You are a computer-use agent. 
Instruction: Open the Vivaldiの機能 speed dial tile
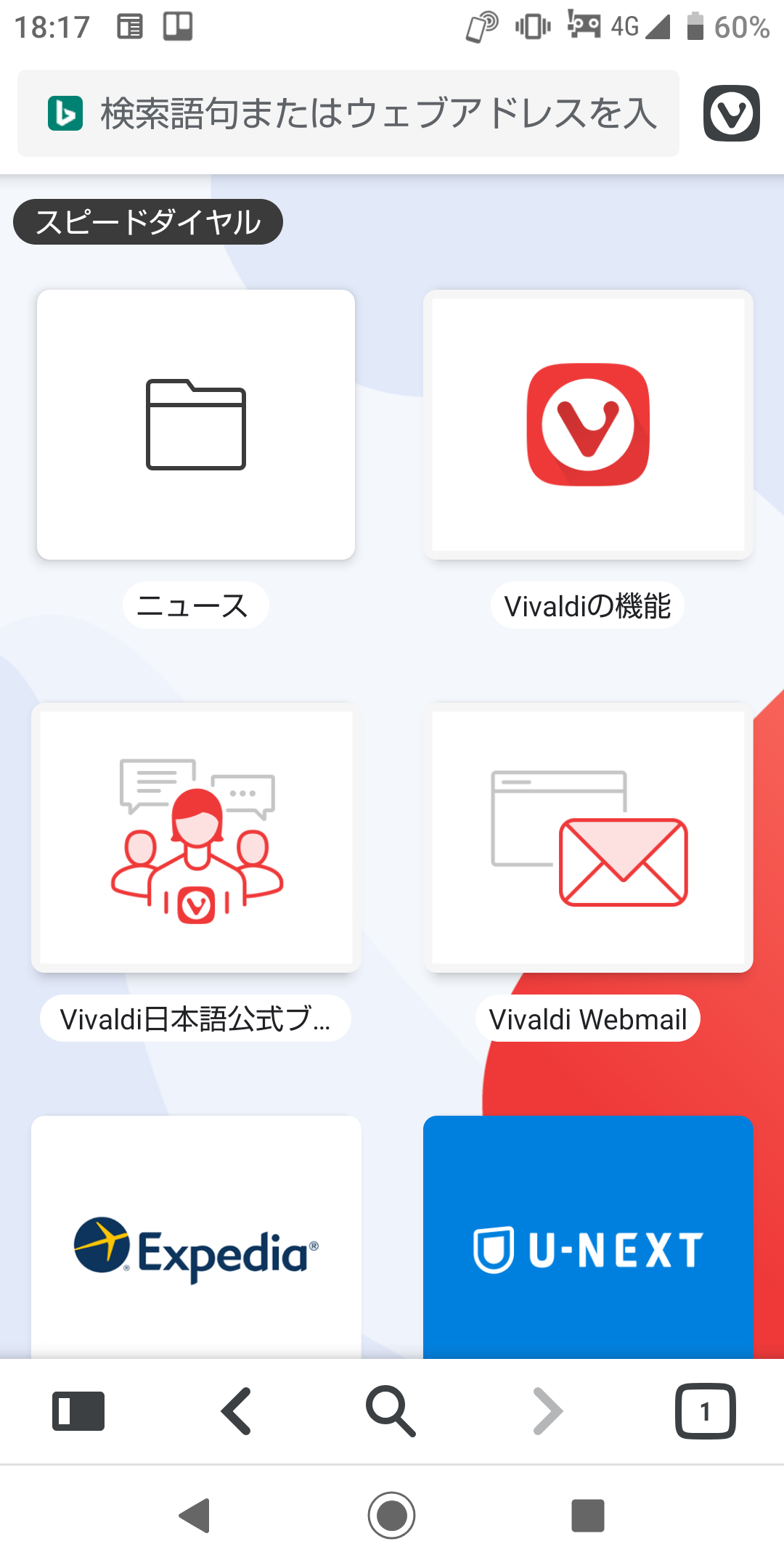coord(588,423)
